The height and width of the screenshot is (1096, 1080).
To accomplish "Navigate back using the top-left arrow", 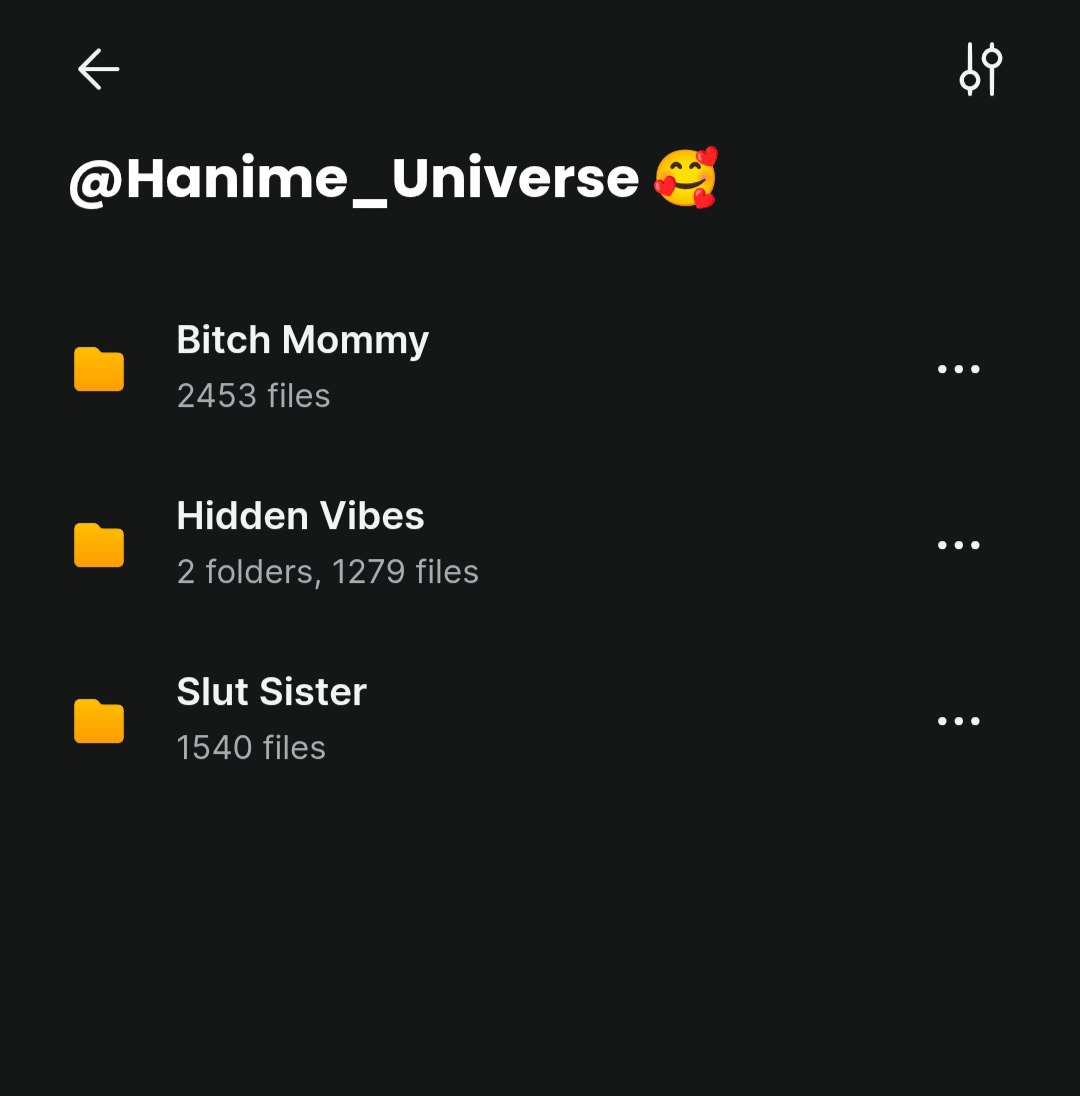I will [96, 68].
